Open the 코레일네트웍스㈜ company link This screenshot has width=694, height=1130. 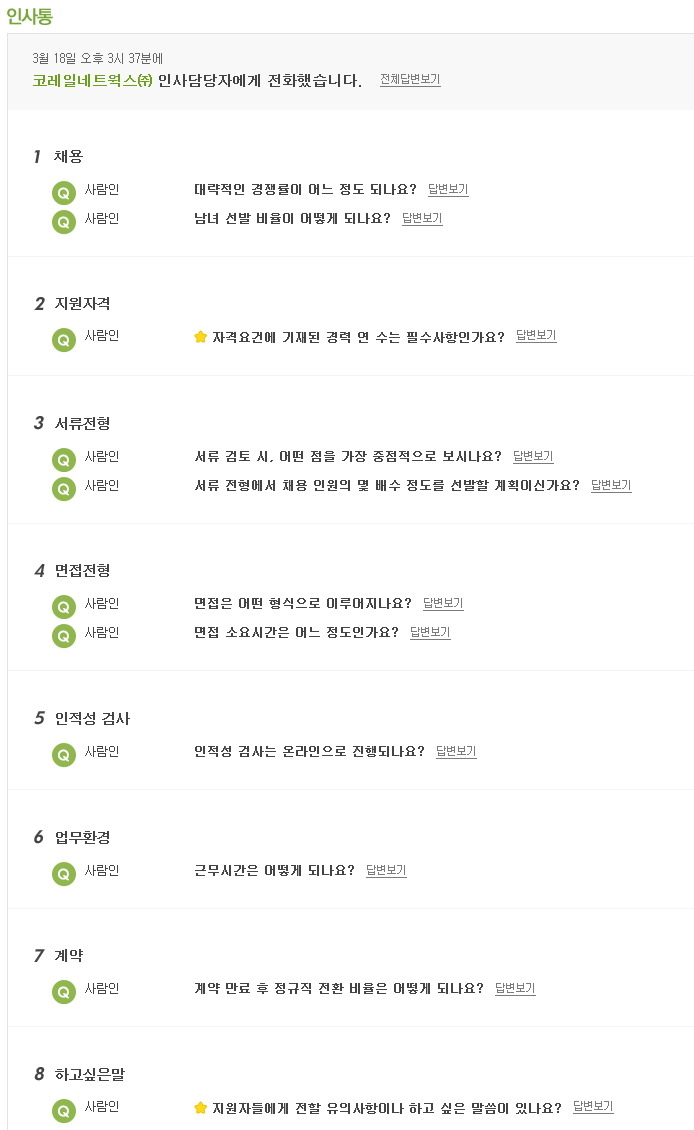tap(92, 80)
